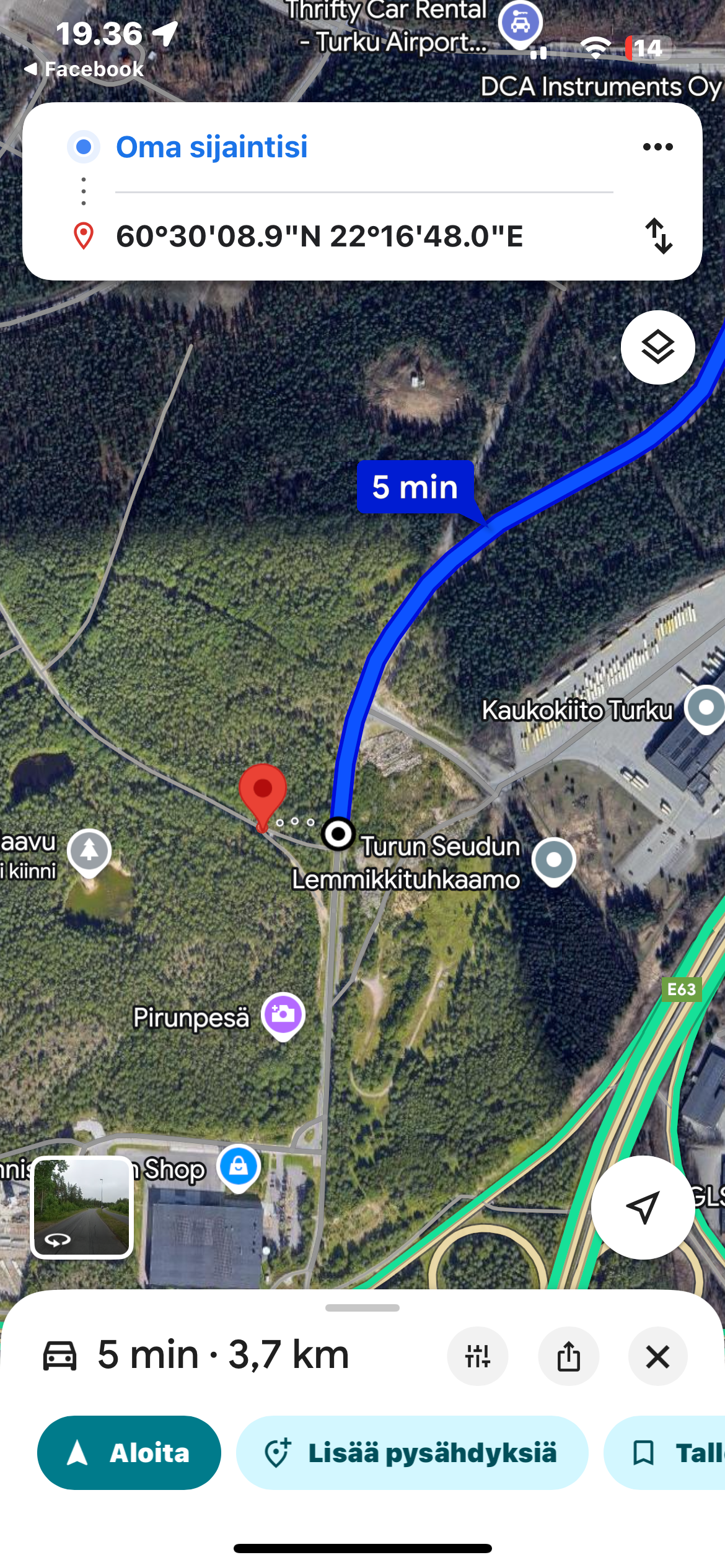Open route options filter
725x1568 pixels.
coord(477,1356)
